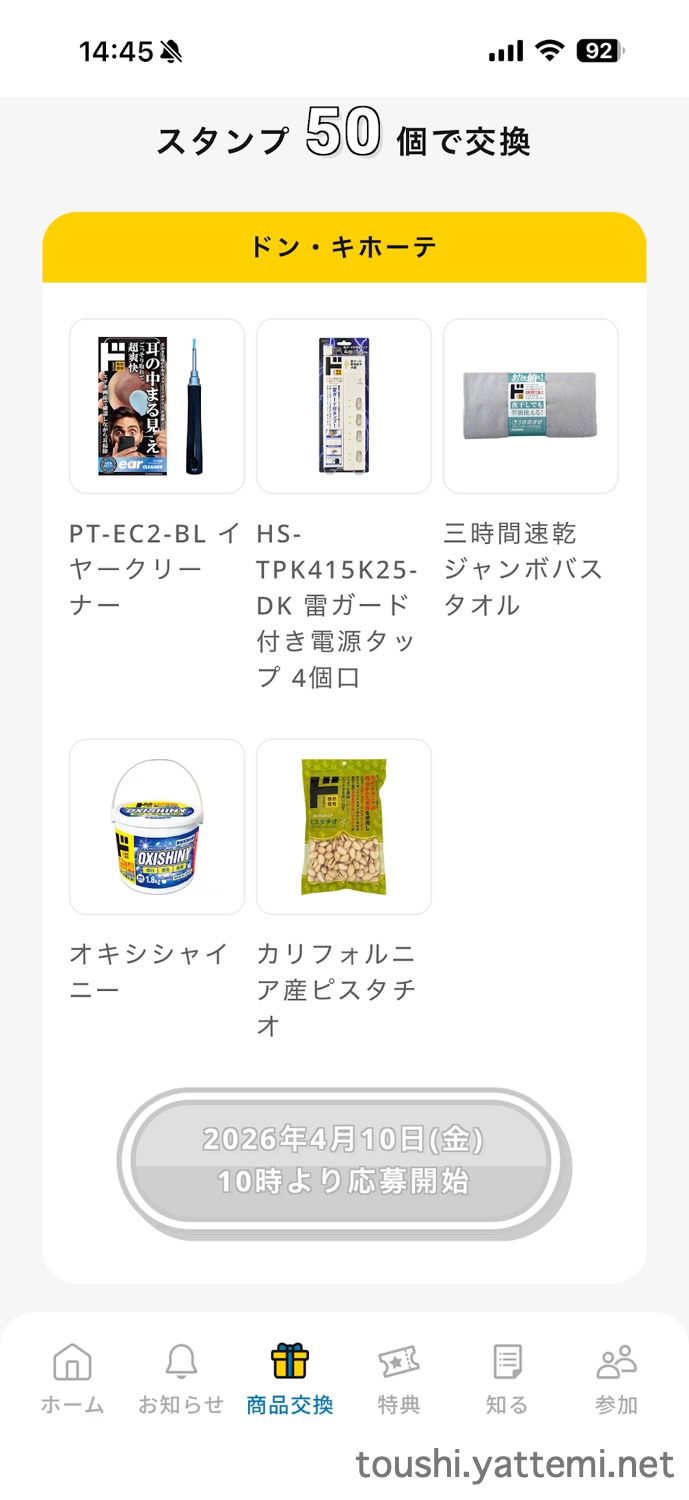Switch to the 特典 tab
Viewport: 689px width, 1500px height.
pyautogui.click(x=398, y=1379)
